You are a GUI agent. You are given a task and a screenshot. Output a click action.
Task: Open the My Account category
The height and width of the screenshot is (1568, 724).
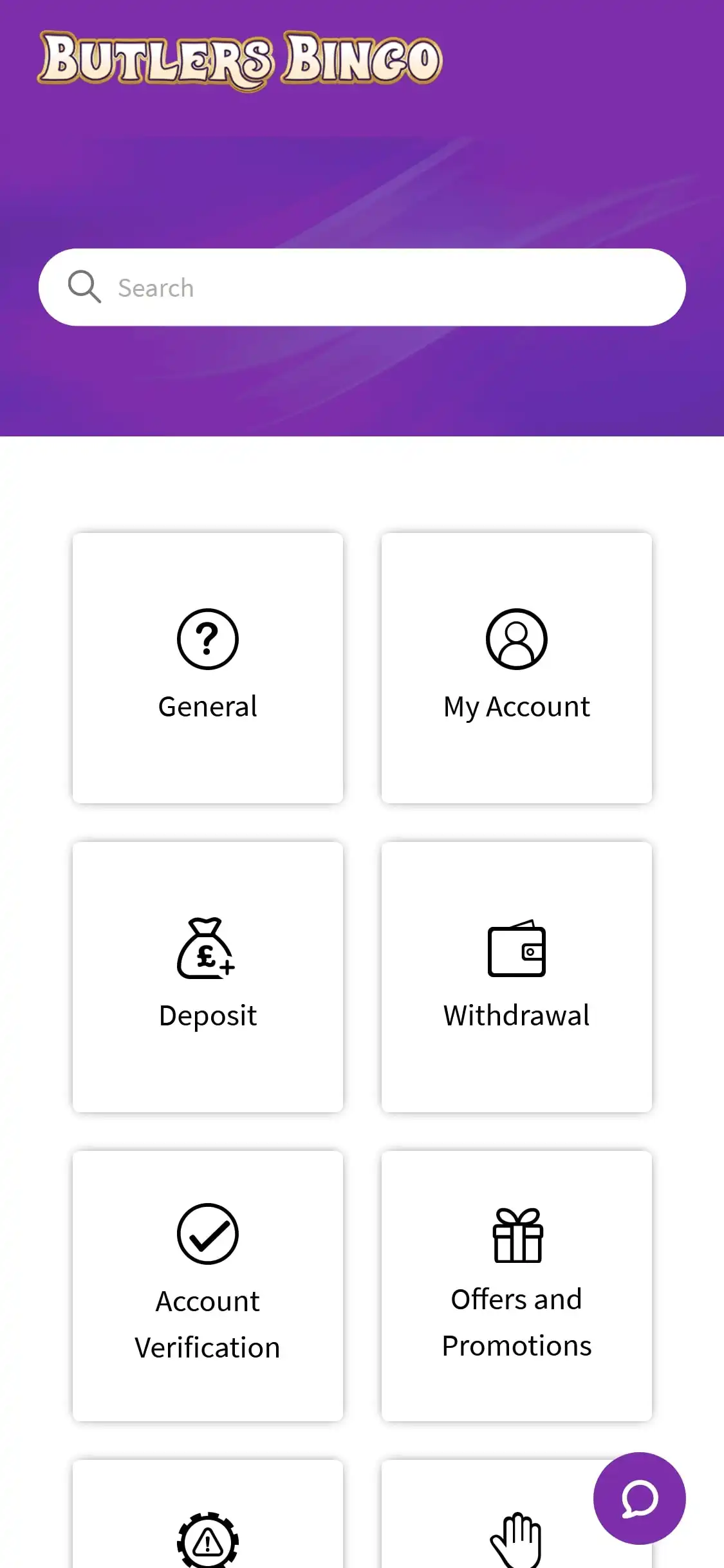coord(516,667)
